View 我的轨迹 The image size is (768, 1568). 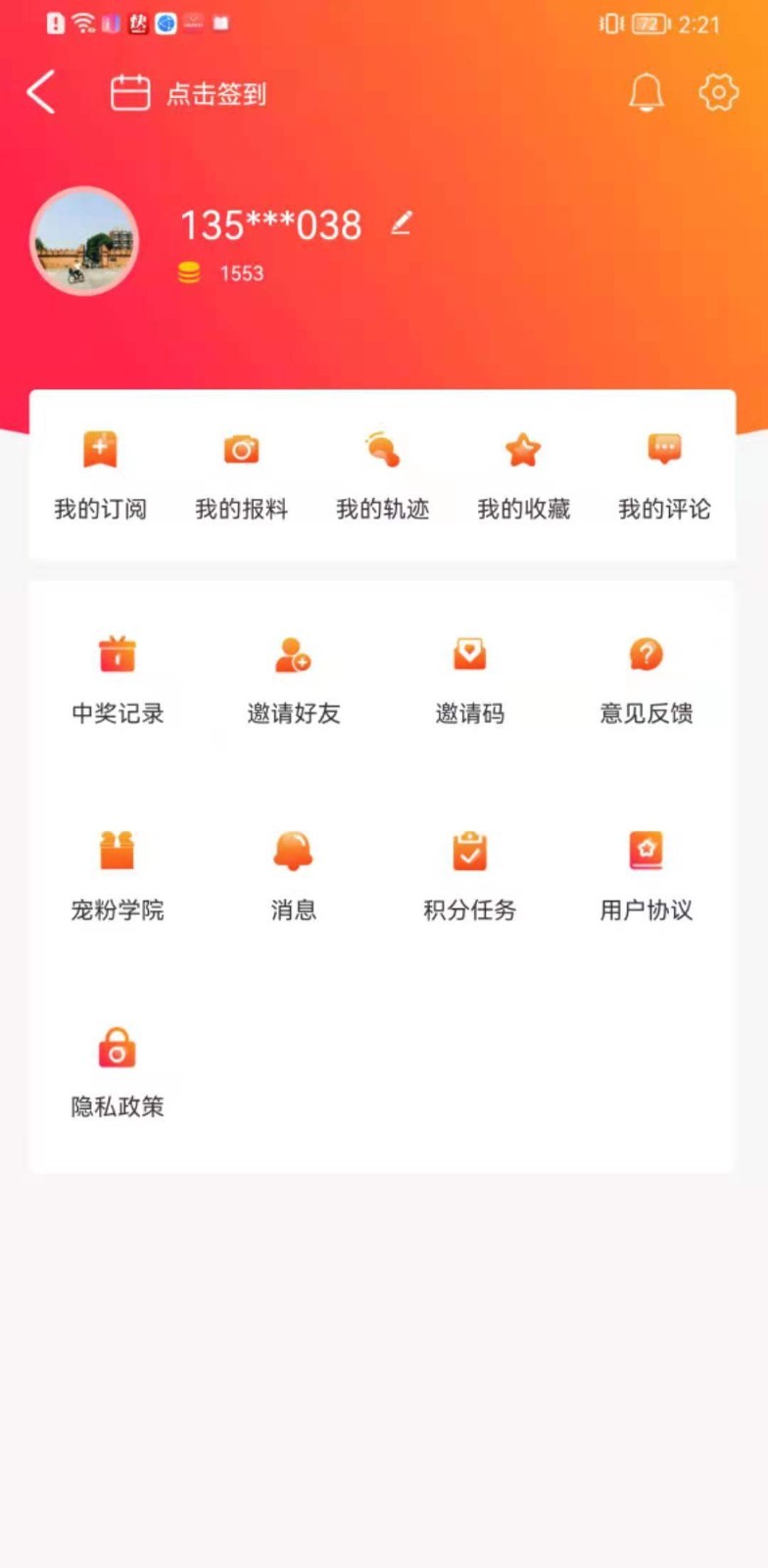click(x=382, y=476)
